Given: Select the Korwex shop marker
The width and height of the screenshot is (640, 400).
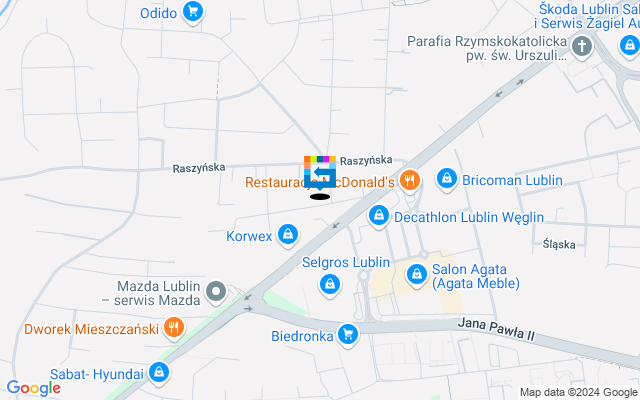Looking at the screenshot, I should tap(288, 236).
